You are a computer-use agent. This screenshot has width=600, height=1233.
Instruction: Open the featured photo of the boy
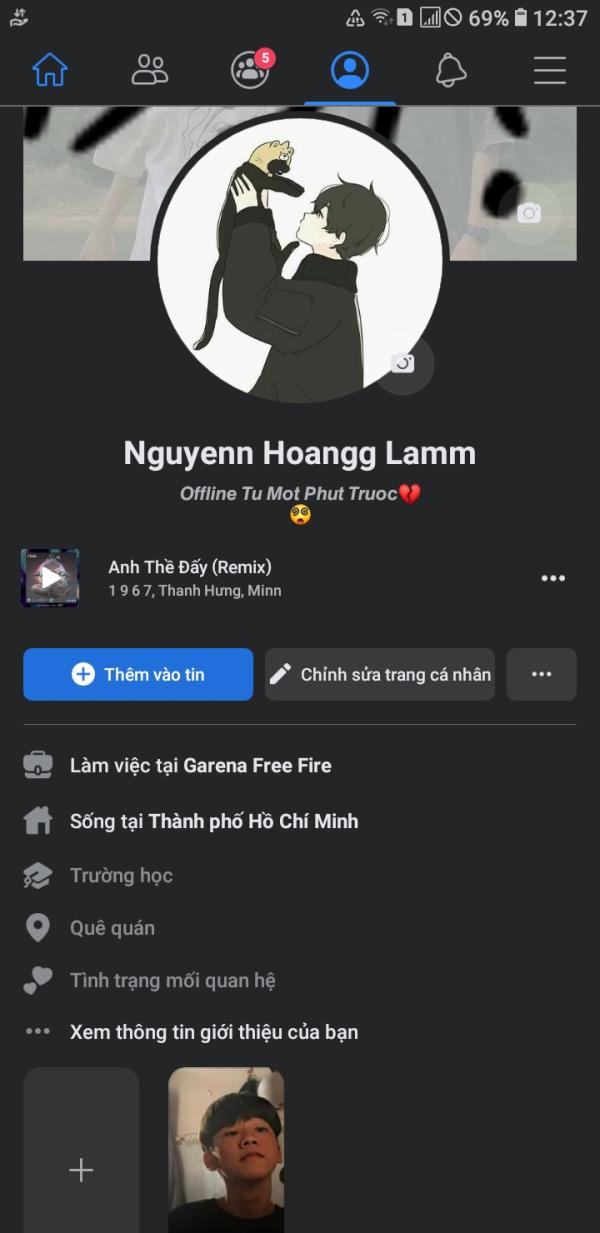pos(226,1150)
